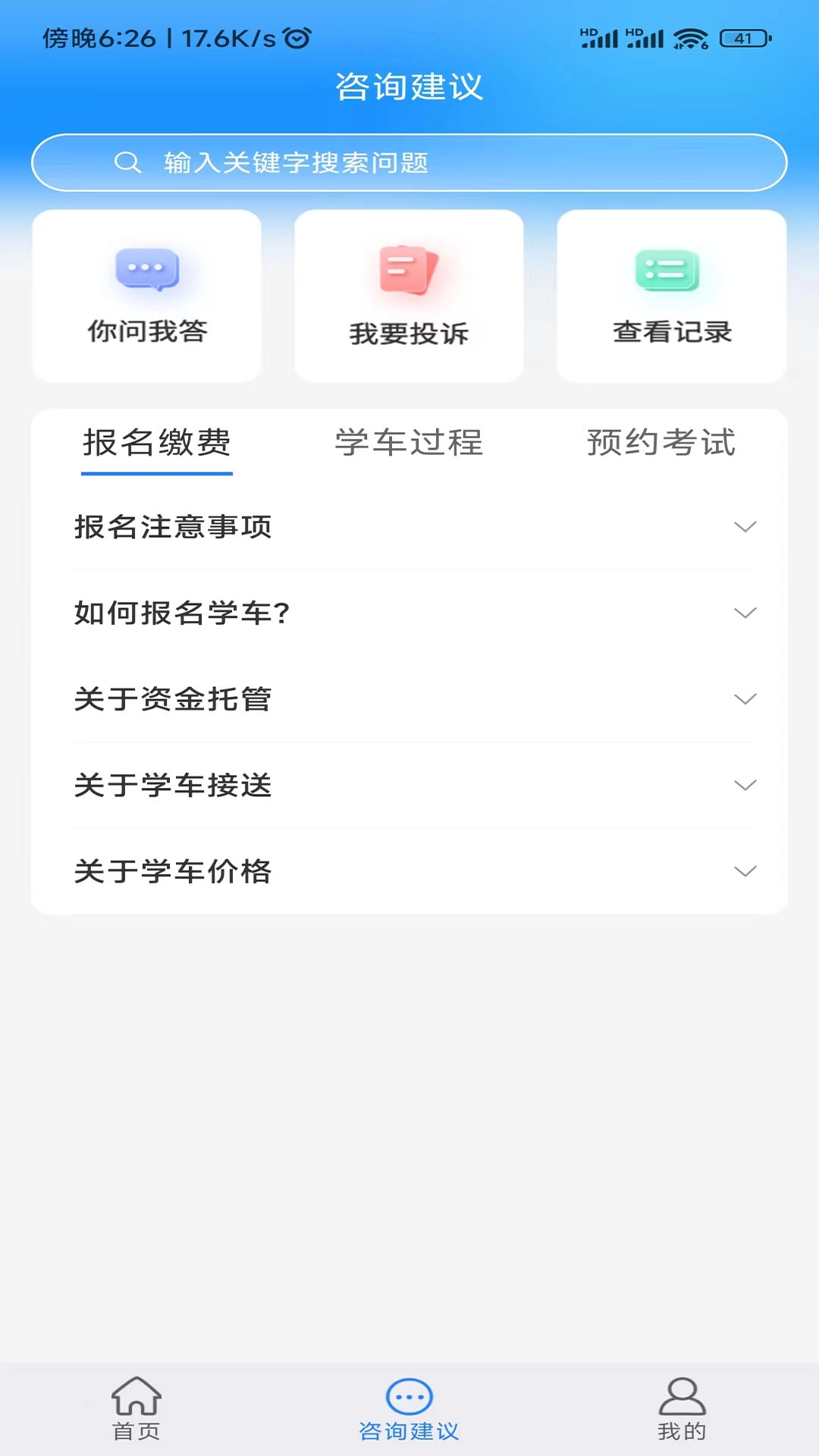This screenshot has width=819, height=1456.
Task: Tap the 我要投诉 label text
Action: coord(409,330)
